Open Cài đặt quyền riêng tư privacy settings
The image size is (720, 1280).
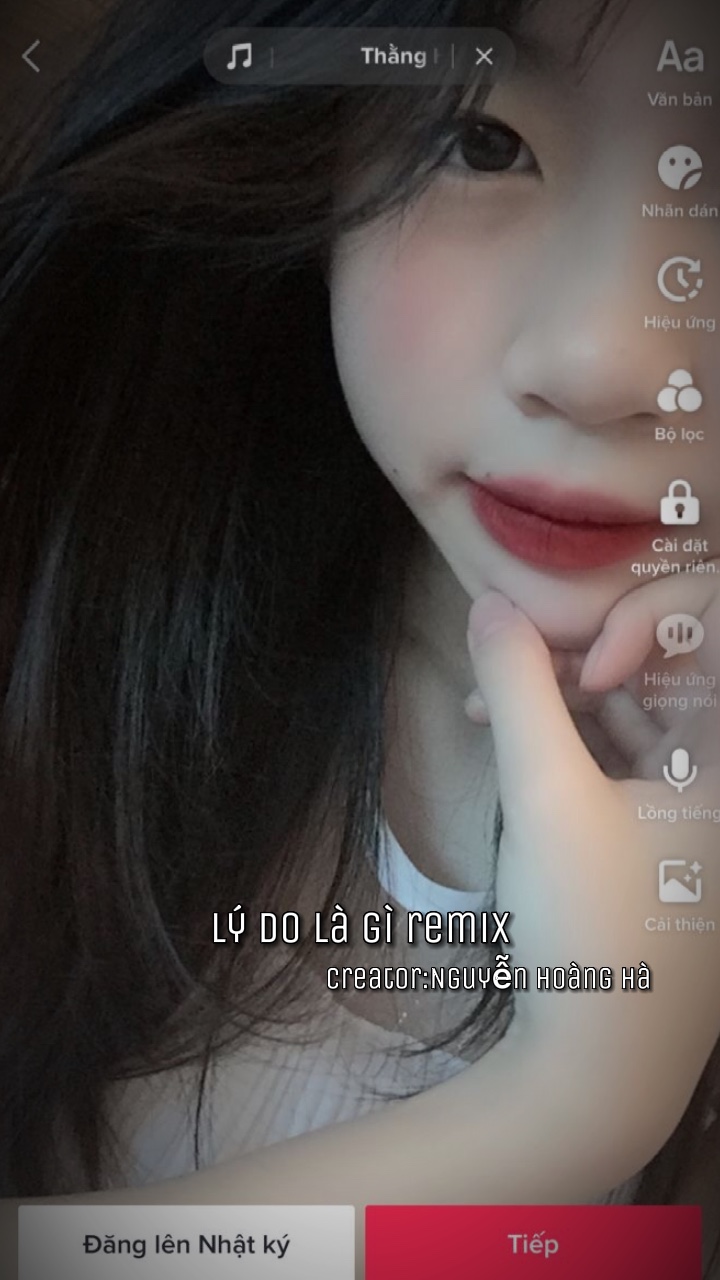[x=676, y=528]
